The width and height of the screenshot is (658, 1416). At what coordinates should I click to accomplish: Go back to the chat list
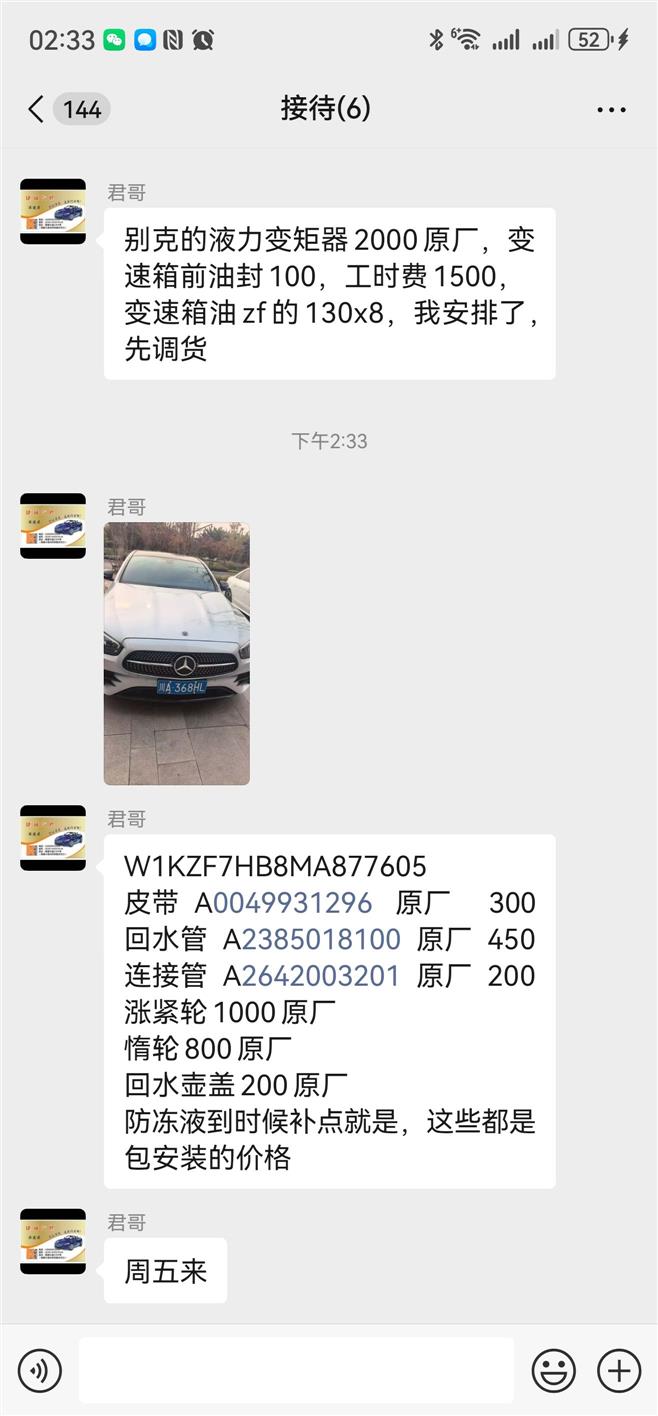tap(37, 109)
